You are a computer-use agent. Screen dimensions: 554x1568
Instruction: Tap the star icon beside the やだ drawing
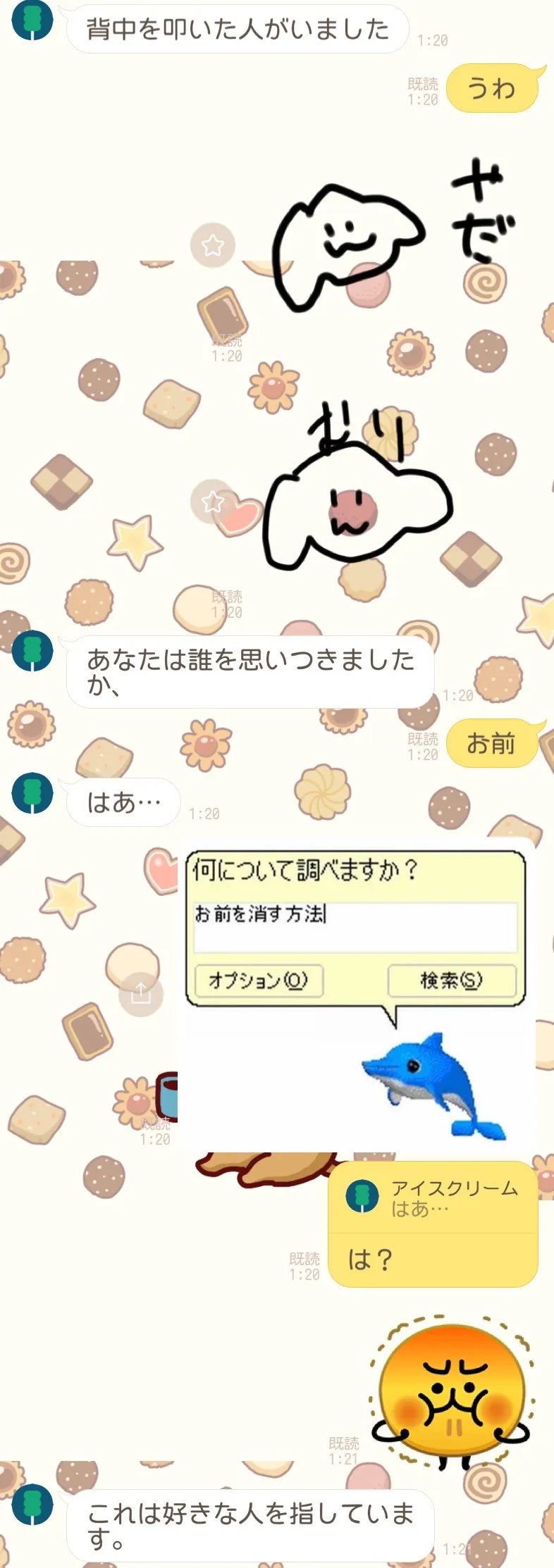(212, 244)
